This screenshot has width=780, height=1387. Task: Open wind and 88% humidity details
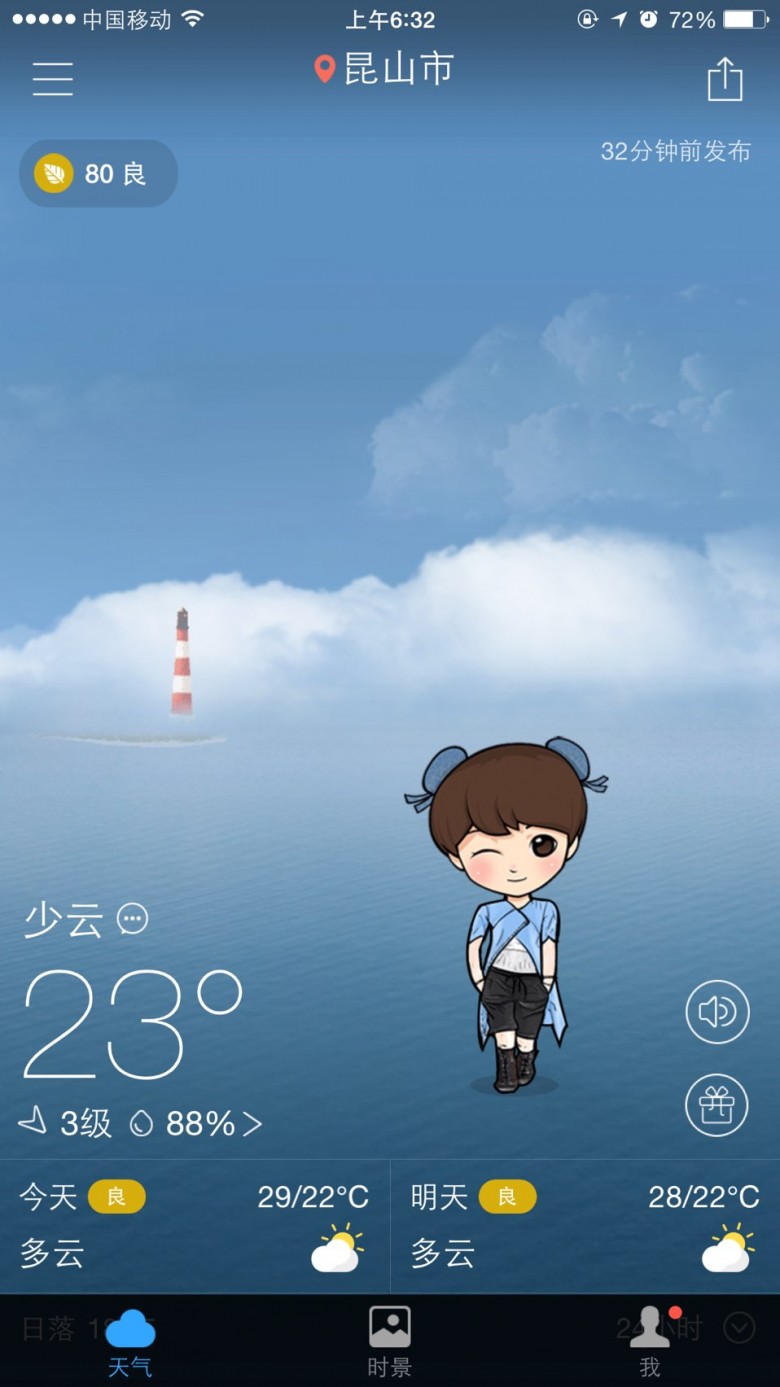point(140,1124)
